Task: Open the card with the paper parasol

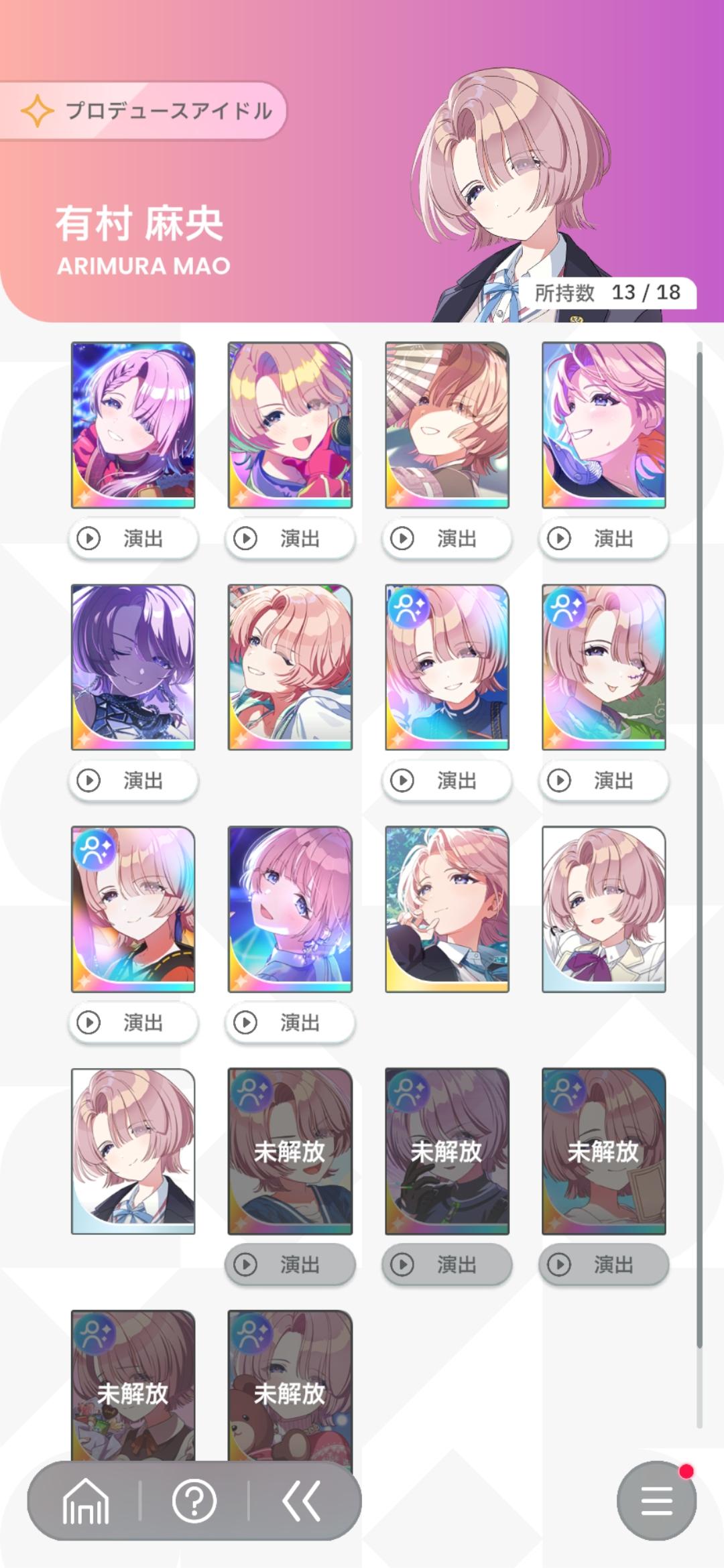Action: (447, 425)
